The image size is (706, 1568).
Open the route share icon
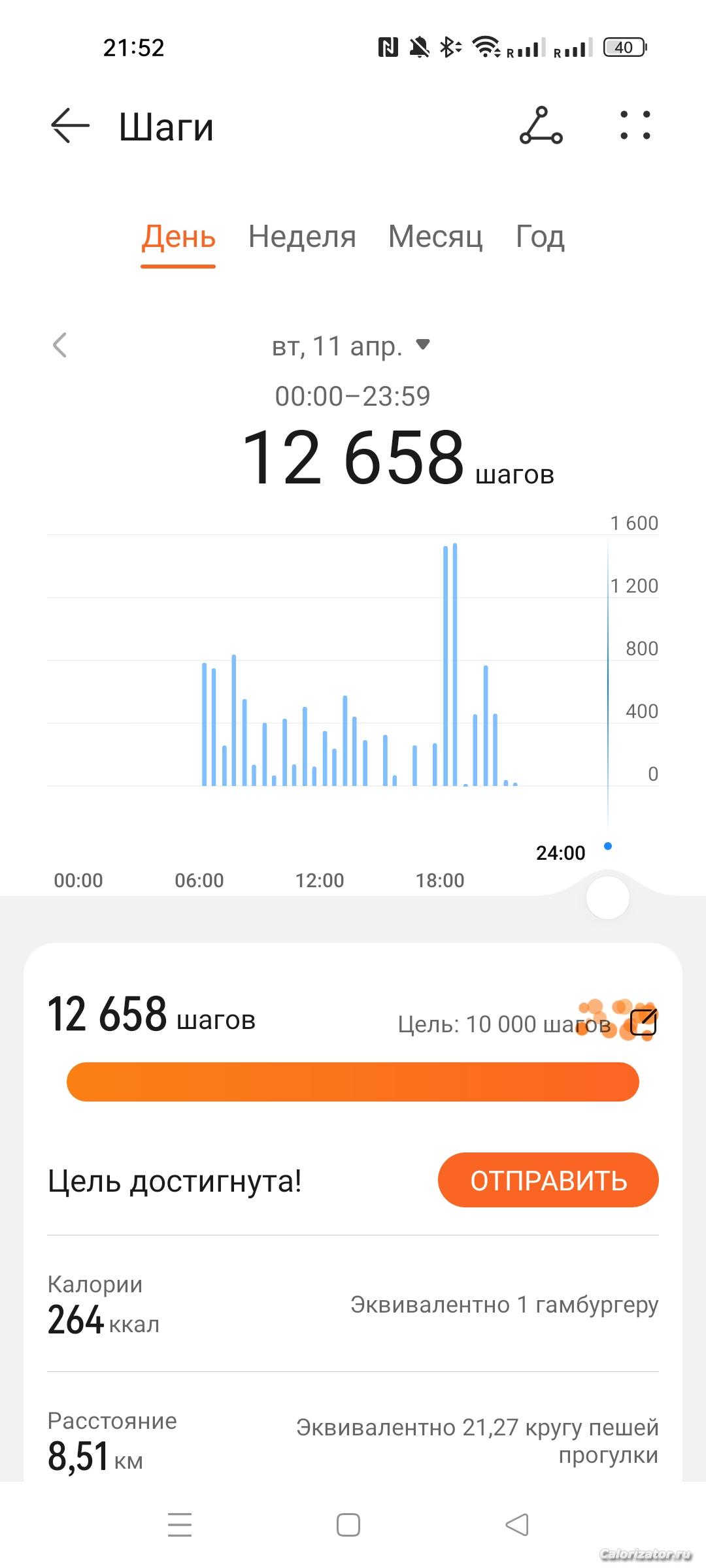click(x=541, y=125)
